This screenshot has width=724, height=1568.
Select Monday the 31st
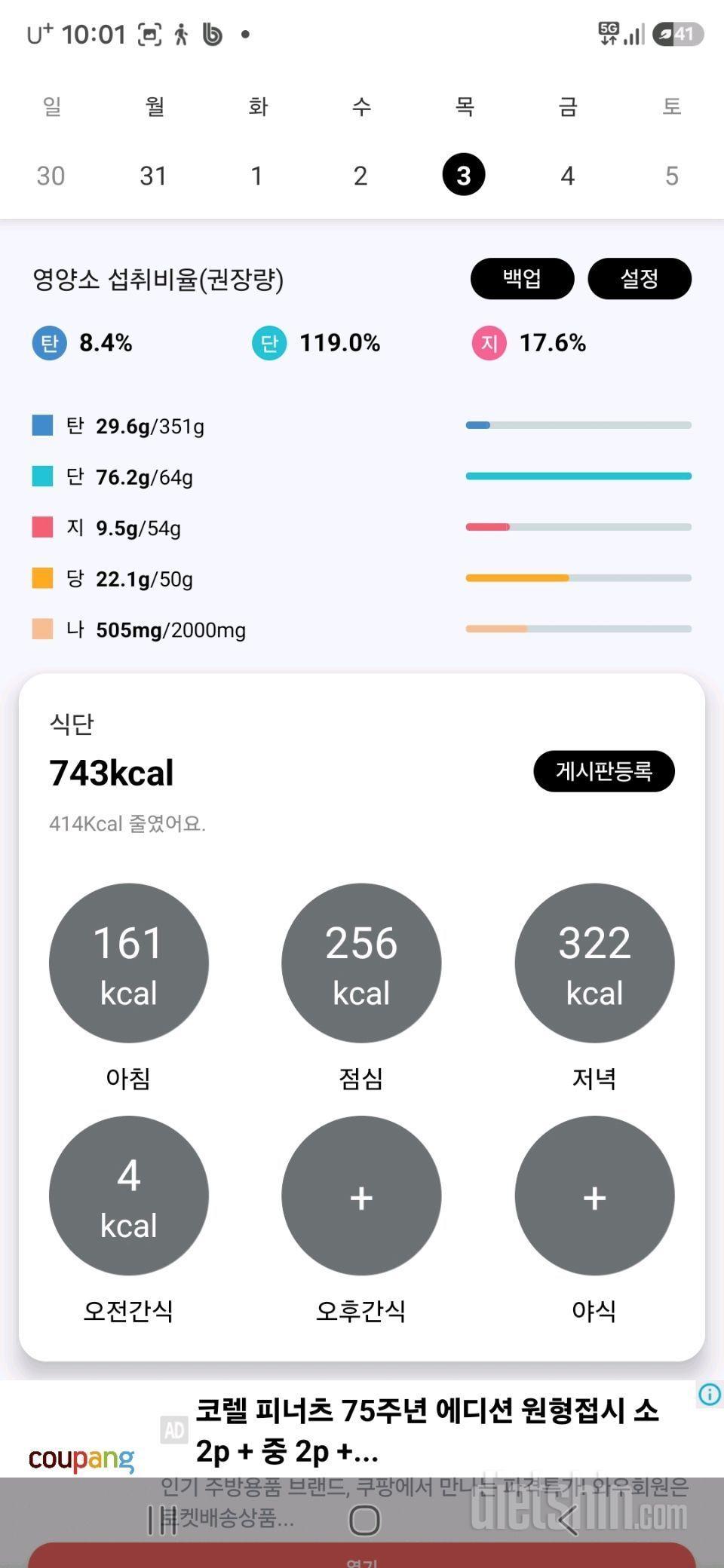154,176
